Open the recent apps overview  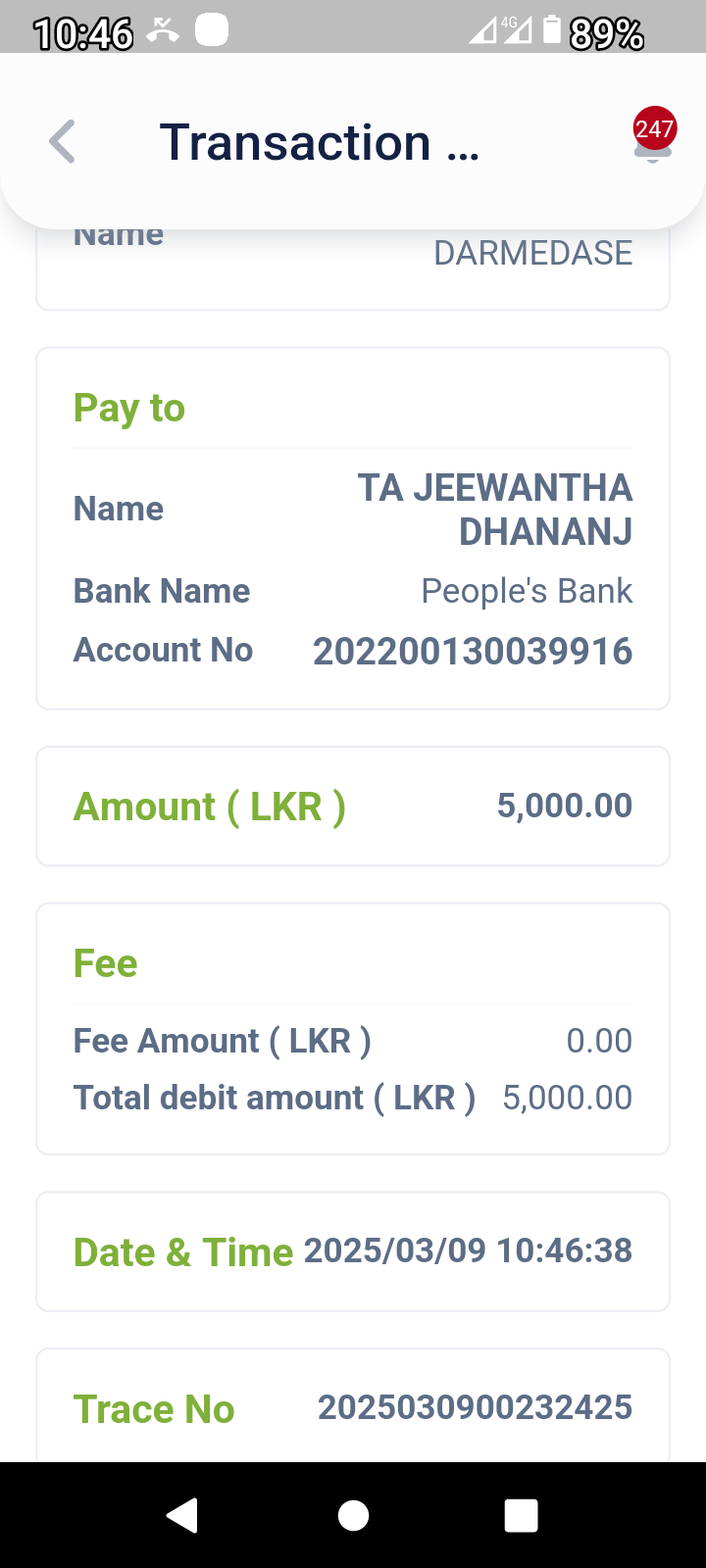521,1515
